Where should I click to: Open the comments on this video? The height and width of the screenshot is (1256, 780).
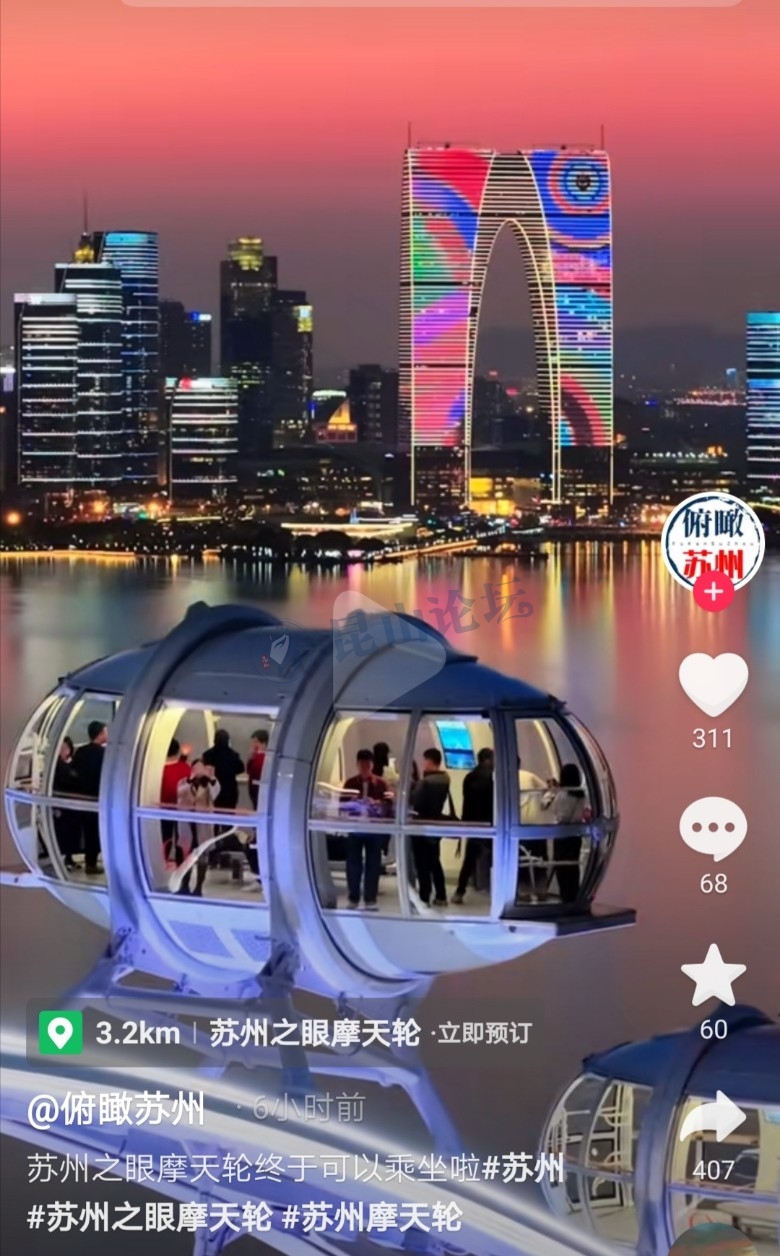(x=713, y=829)
